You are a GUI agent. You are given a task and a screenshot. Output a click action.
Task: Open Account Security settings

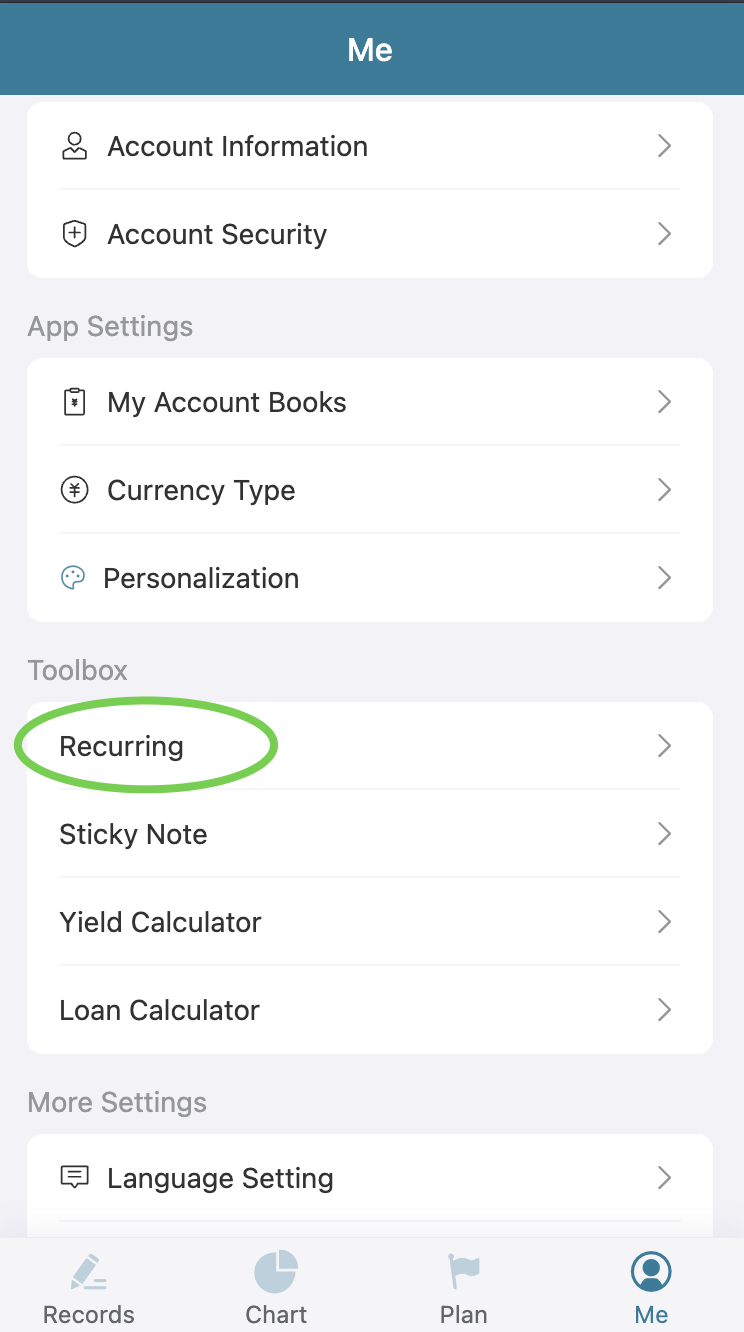369,234
